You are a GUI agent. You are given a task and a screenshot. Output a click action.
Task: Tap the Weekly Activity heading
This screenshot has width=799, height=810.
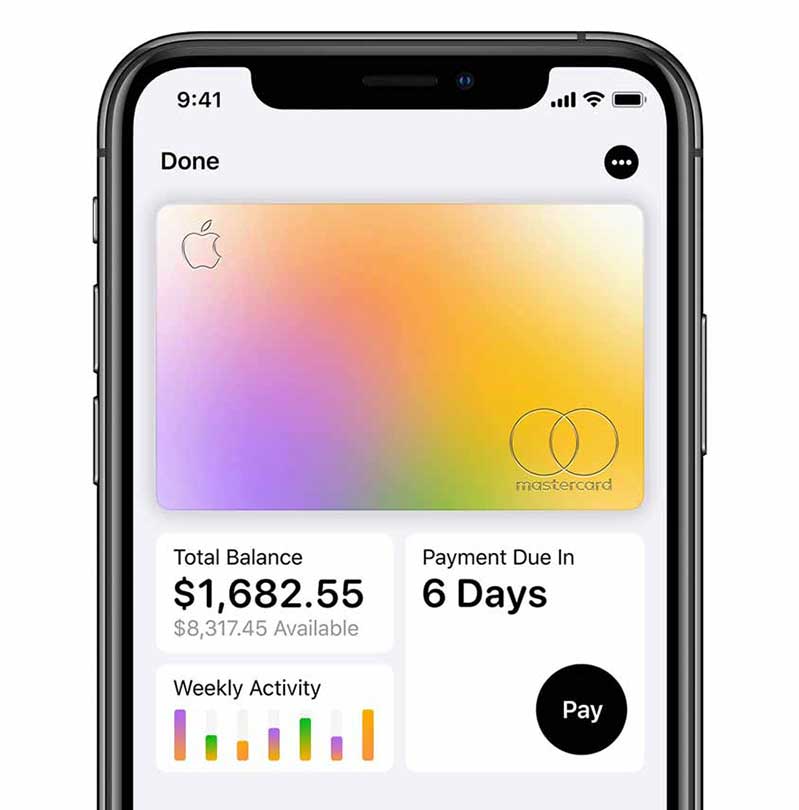[x=247, y=689]
